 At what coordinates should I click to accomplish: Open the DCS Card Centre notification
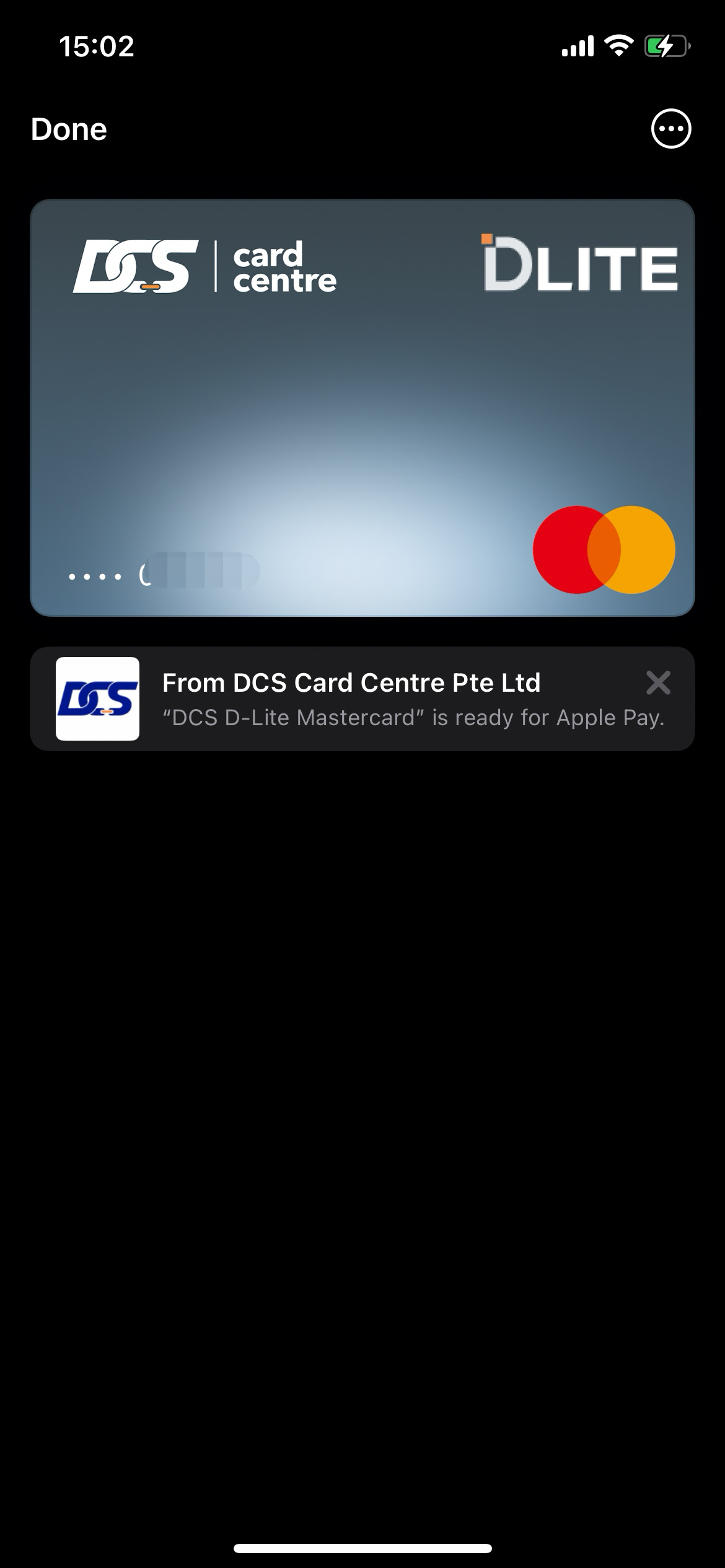pyautogui.click(x=351, y=699)
